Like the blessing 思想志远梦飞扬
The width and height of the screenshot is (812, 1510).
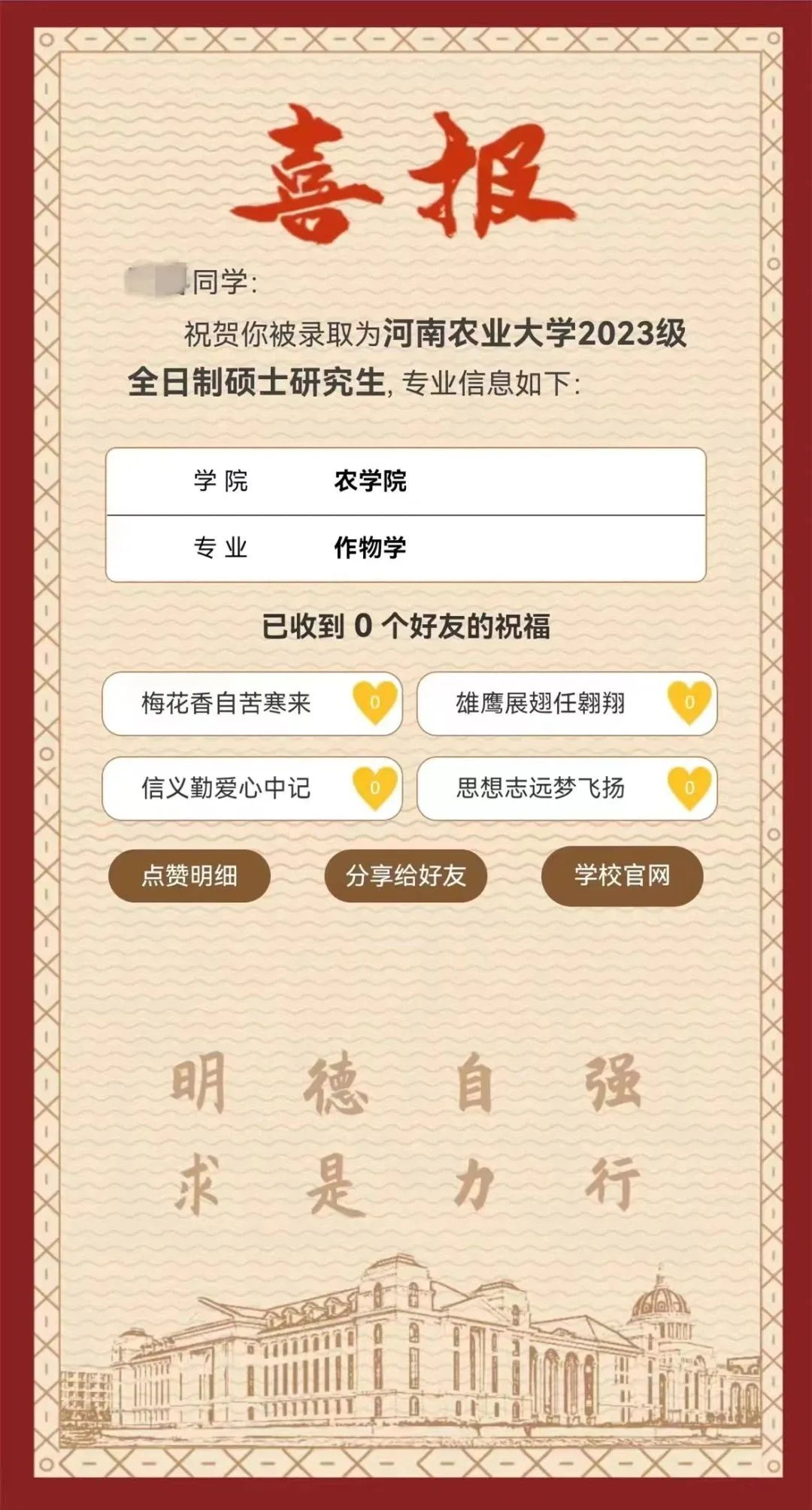689,787
